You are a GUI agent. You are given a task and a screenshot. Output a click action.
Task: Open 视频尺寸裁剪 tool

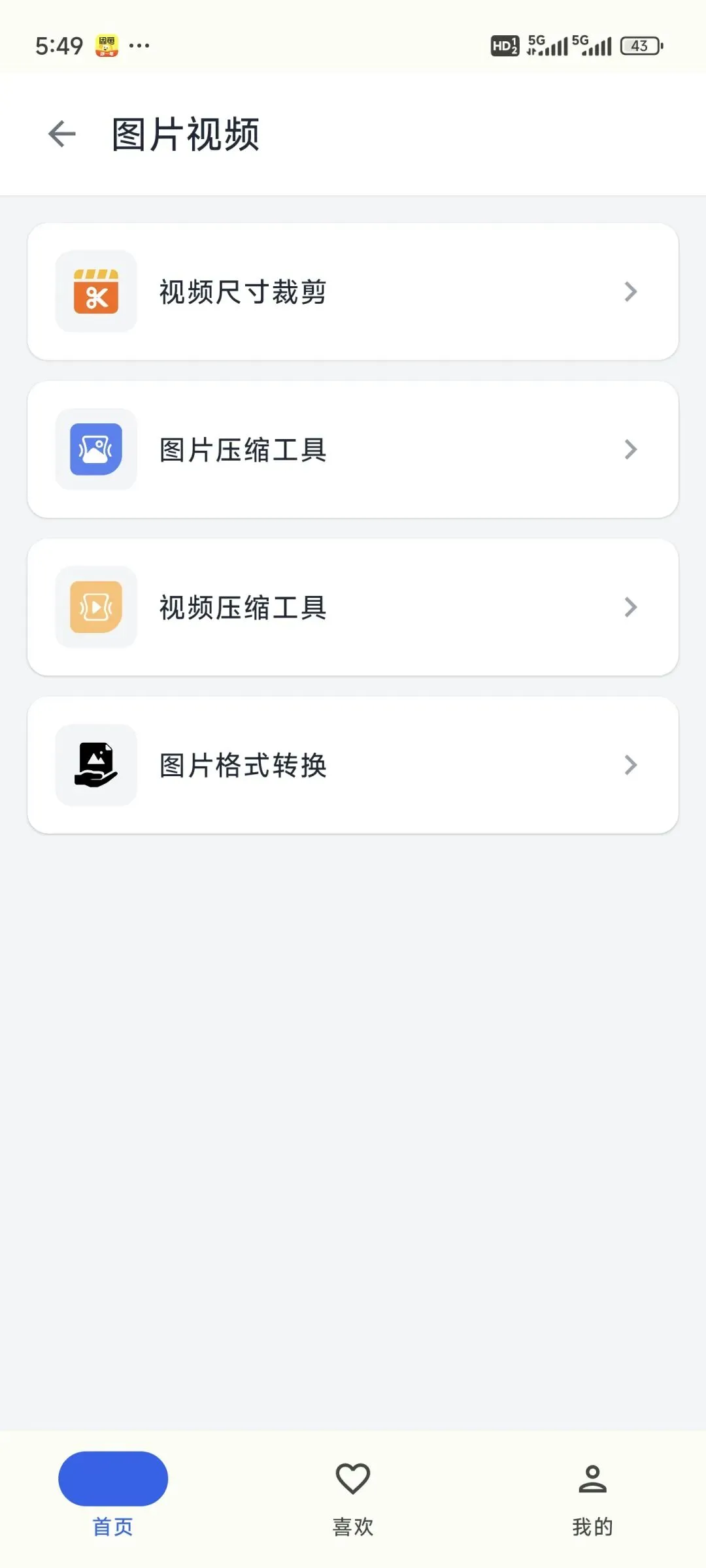click(x=352, y=291)
